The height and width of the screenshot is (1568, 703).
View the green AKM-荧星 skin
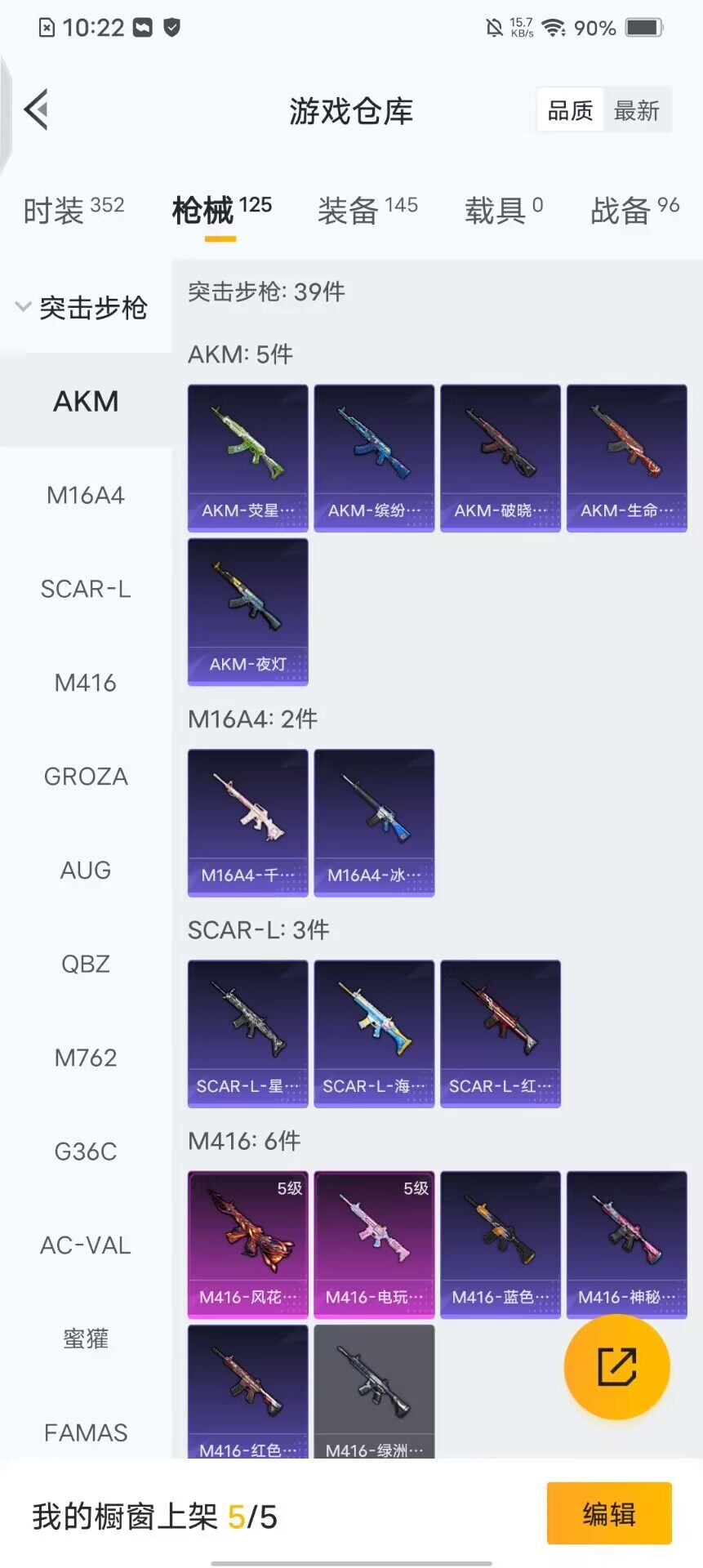click(x=248, y=458)
